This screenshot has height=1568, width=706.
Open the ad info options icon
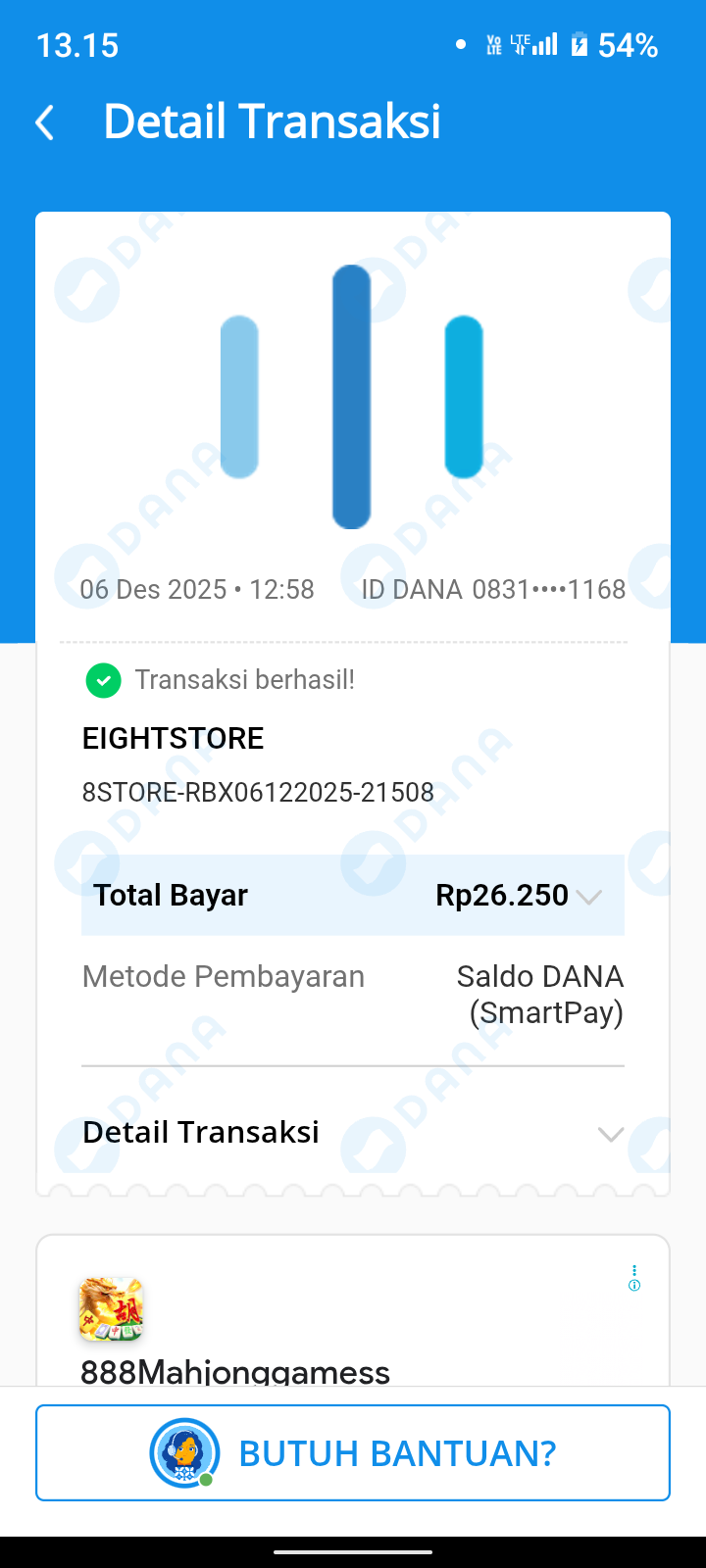click(634, 1279)
